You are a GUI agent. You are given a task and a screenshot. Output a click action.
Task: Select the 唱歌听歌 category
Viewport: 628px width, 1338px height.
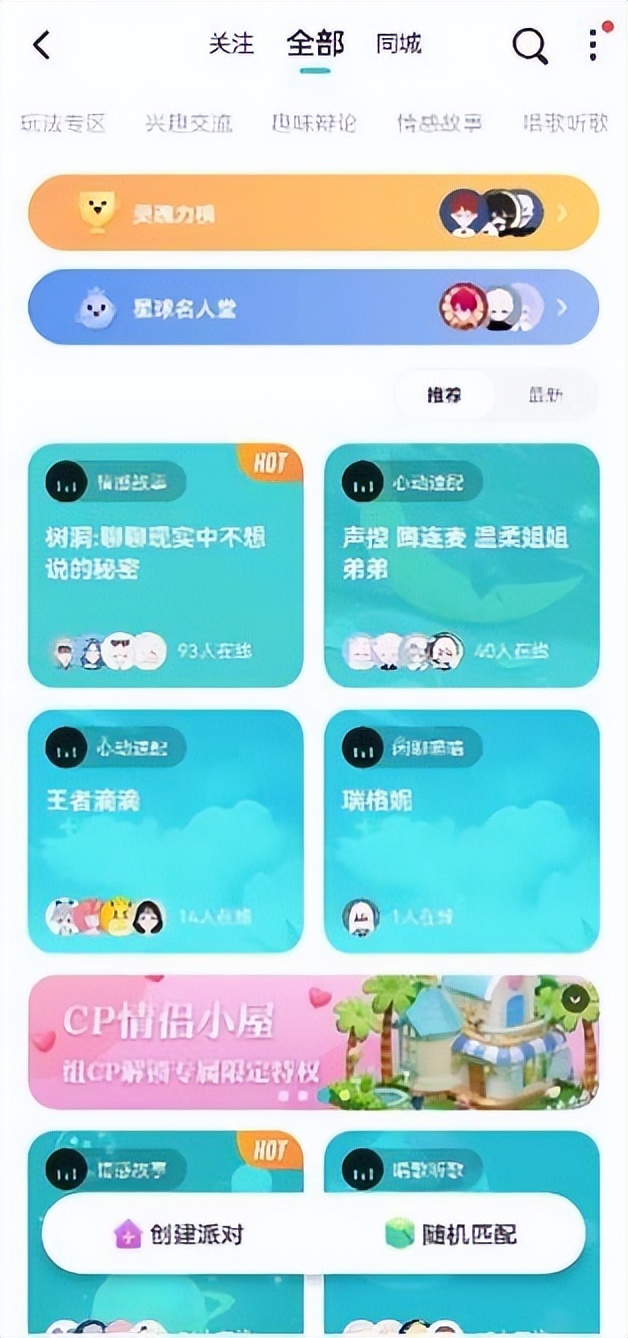565,123
